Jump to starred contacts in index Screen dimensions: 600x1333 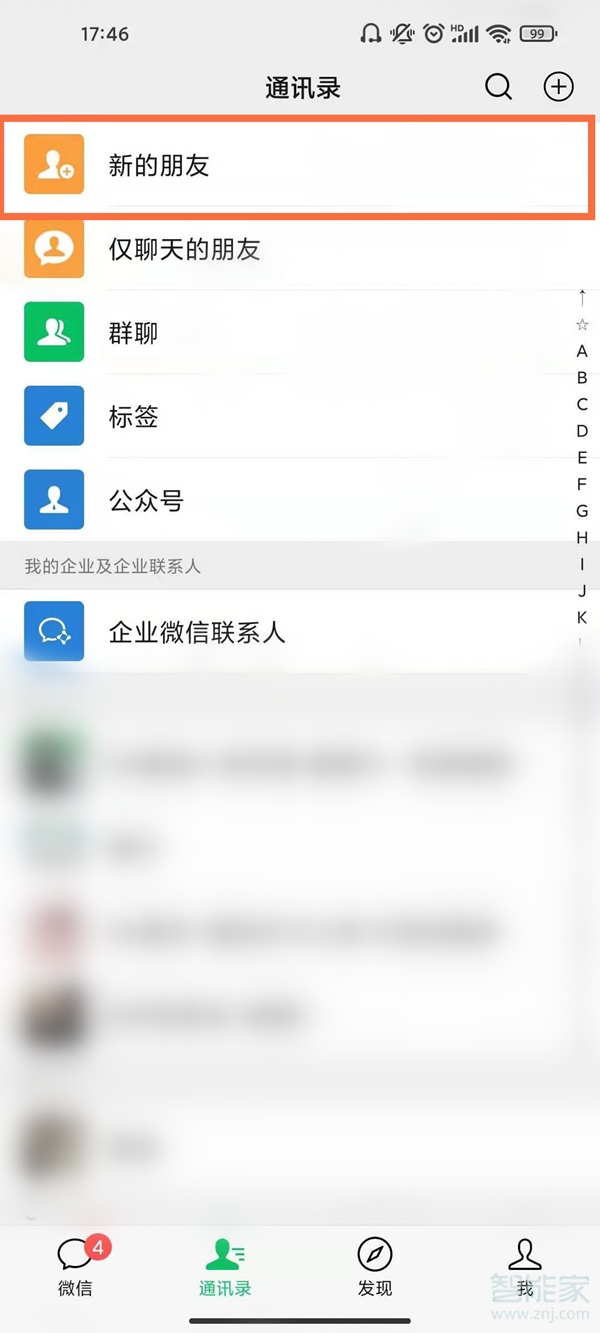[582, 325]
